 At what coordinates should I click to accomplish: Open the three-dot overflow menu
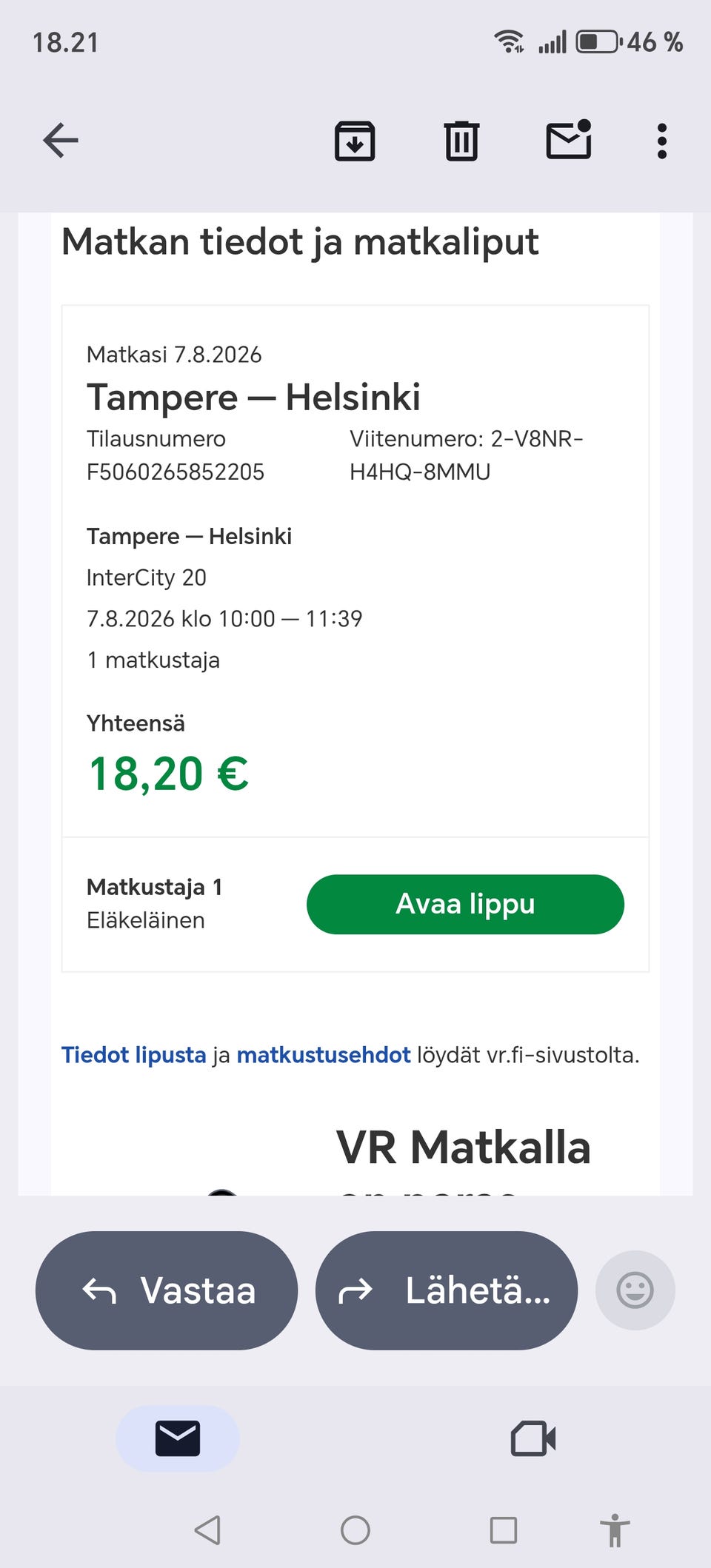point(662,141)
